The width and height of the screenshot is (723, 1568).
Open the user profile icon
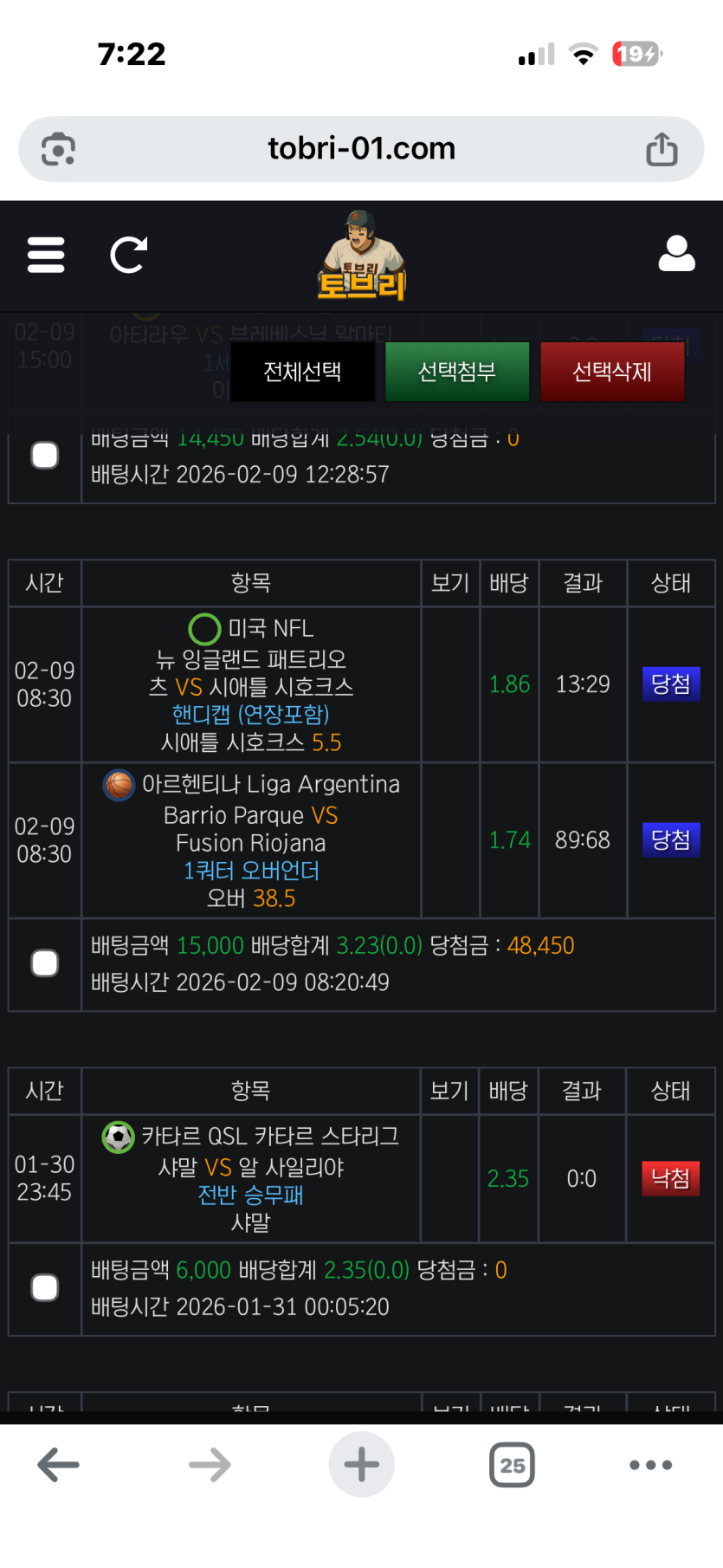676,254
